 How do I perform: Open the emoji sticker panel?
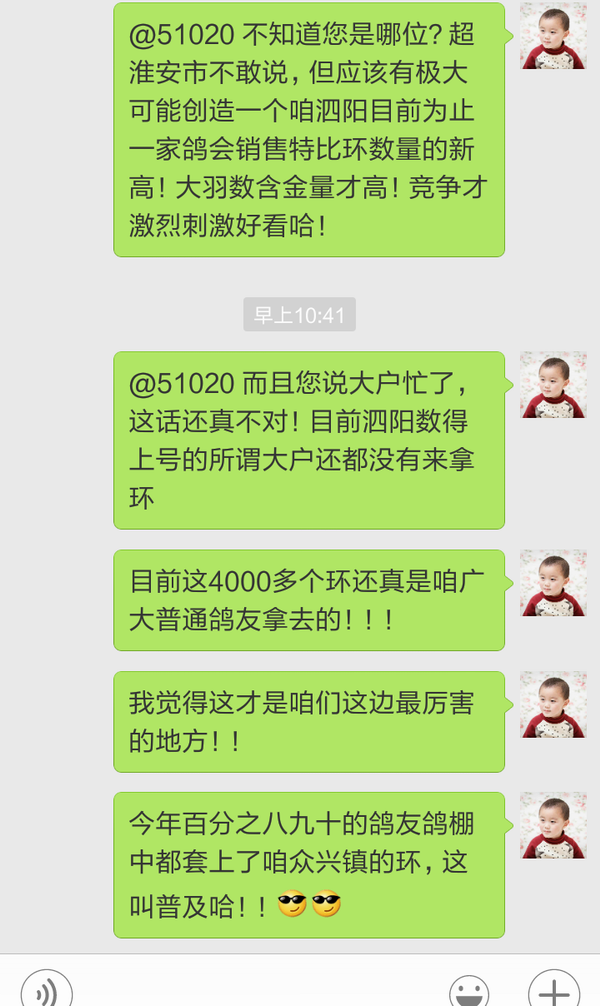coord(469,991)
